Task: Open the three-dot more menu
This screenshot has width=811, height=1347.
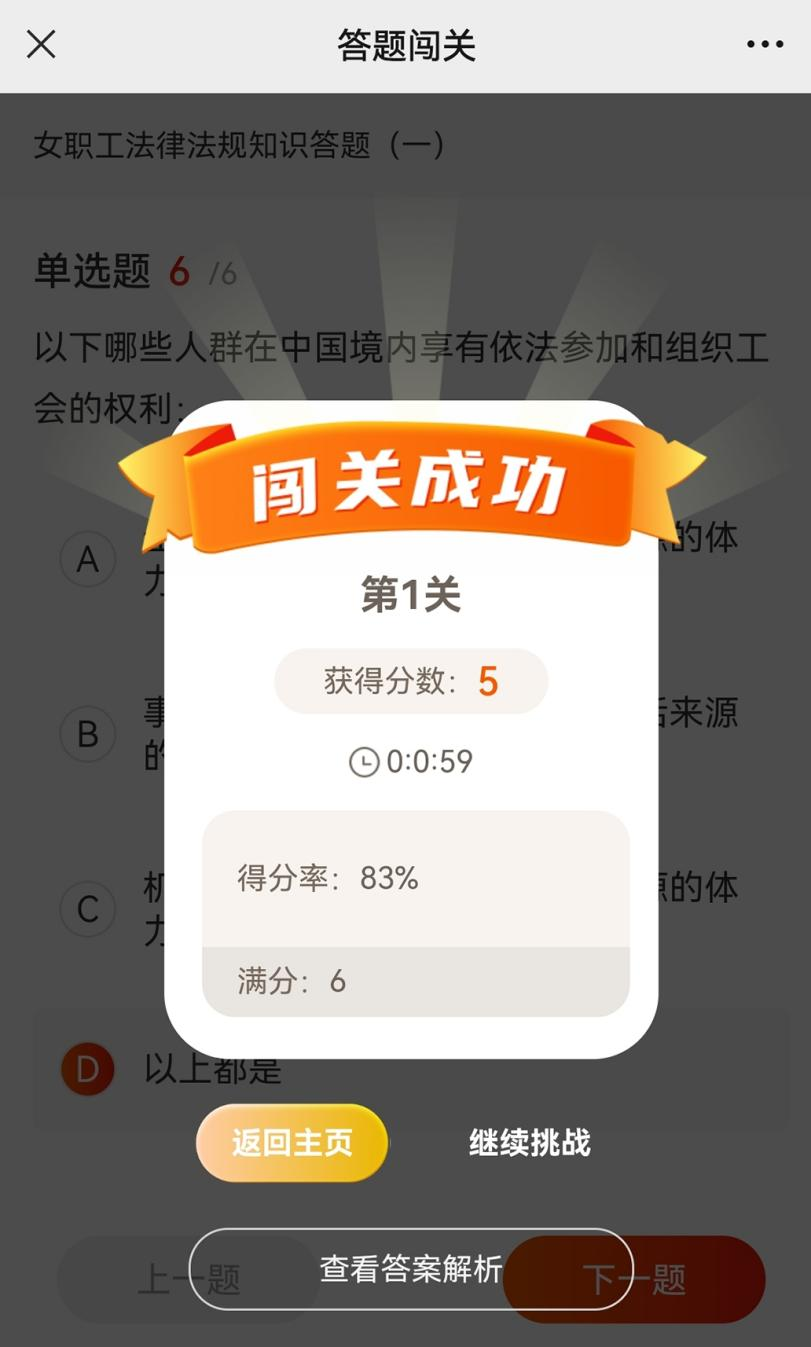Action: pyautogui.click(x=765, y=44)
